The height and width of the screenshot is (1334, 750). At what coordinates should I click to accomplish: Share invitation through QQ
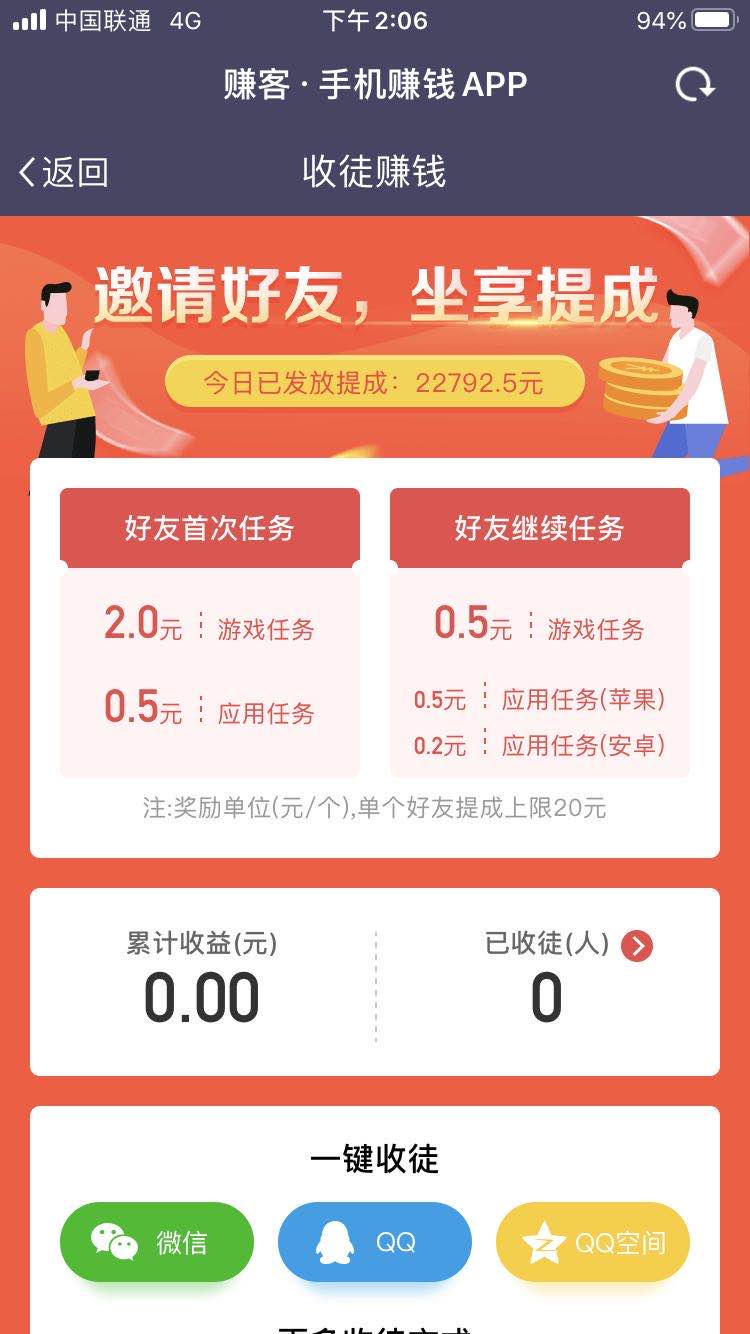[x=375, y=1242]
